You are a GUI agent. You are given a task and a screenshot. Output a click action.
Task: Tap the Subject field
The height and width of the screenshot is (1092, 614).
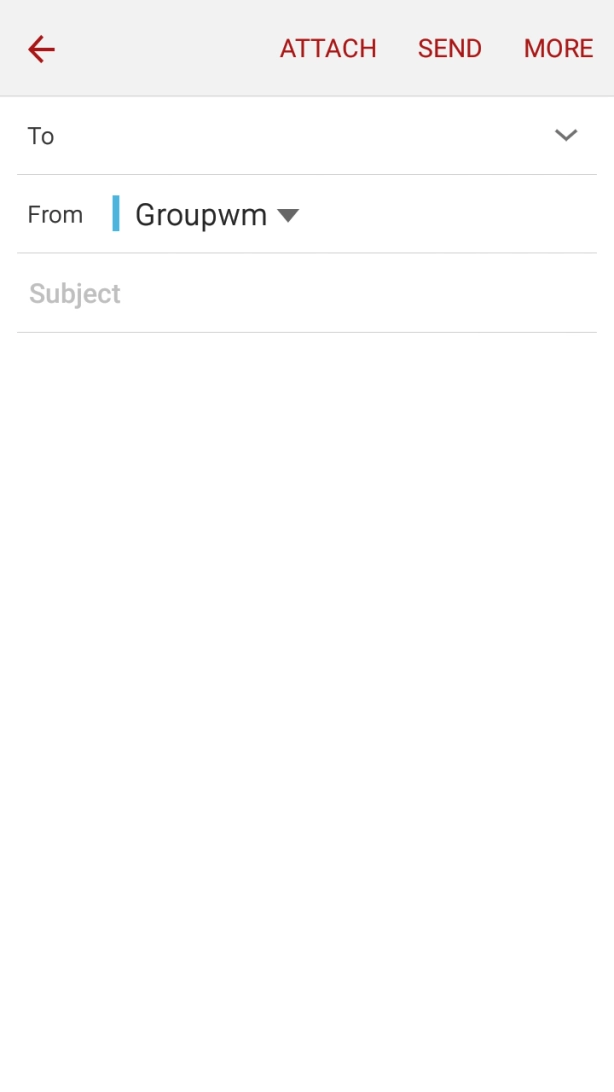coord(306,293)
